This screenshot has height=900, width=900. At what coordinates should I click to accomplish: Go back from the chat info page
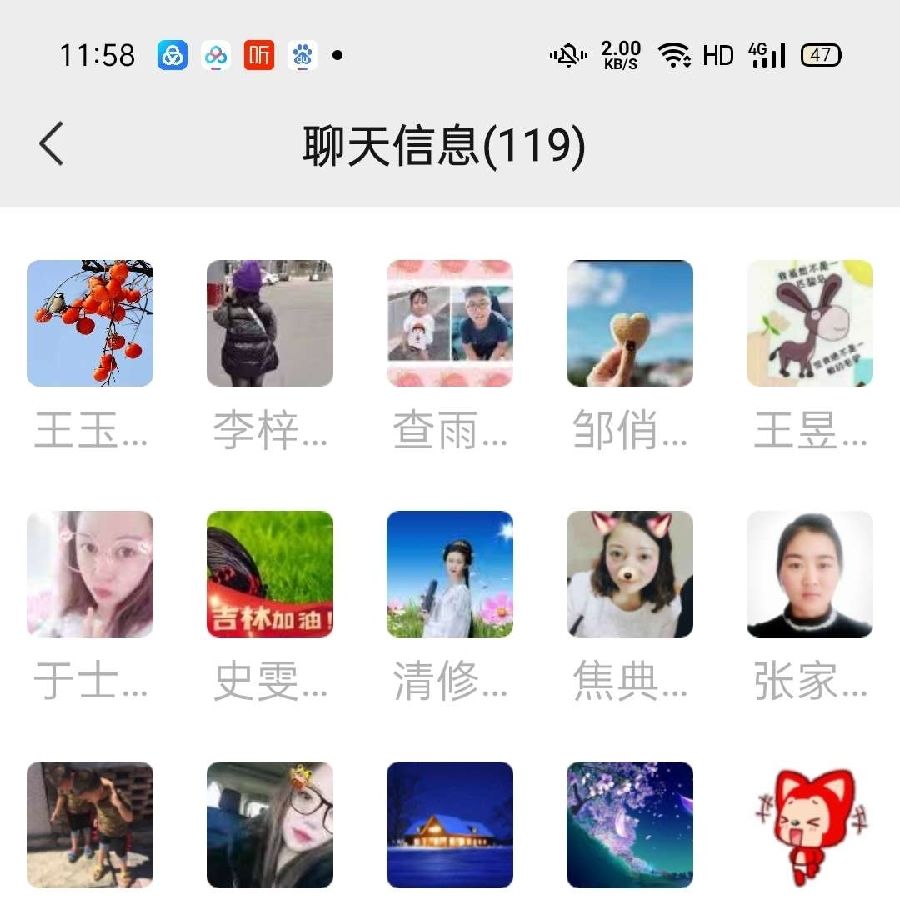[52, 144]
